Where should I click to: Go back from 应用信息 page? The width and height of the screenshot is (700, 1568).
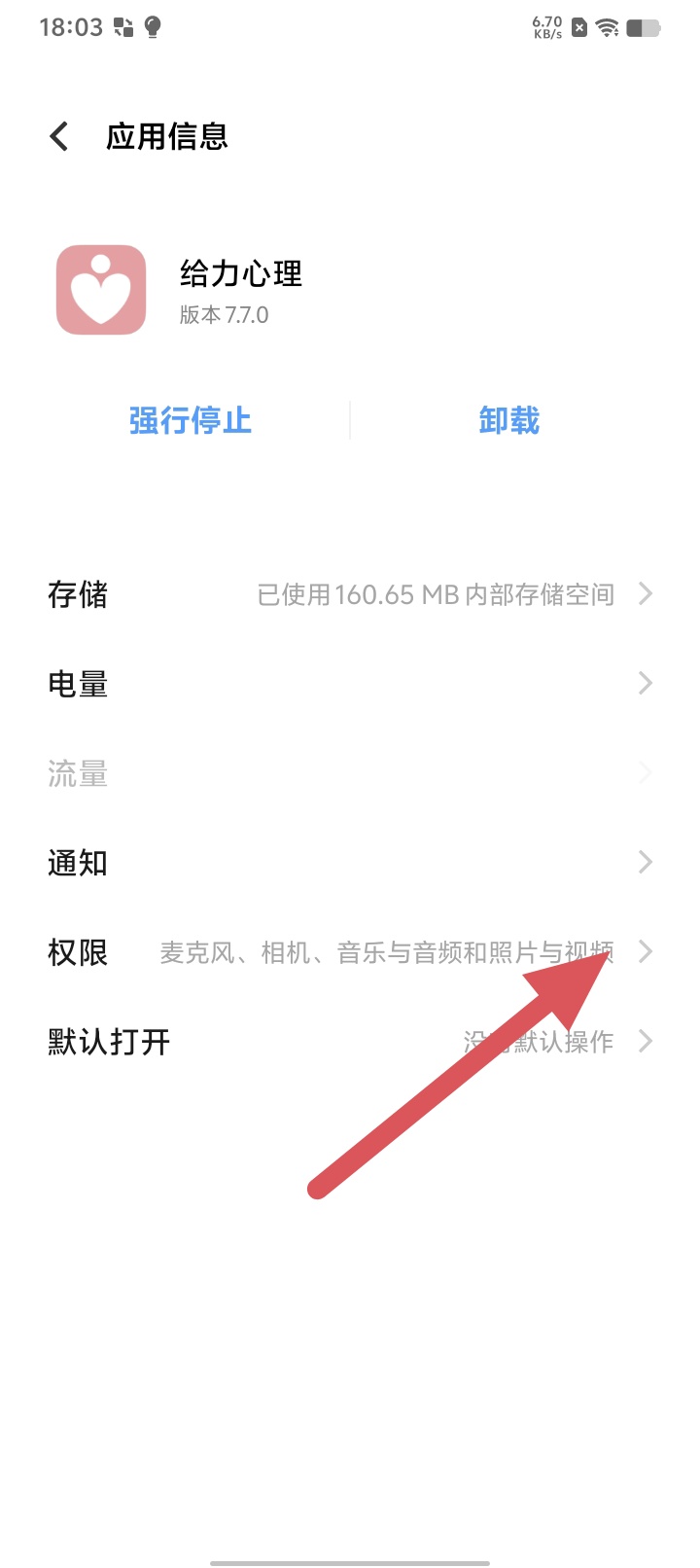coord(60,136)
